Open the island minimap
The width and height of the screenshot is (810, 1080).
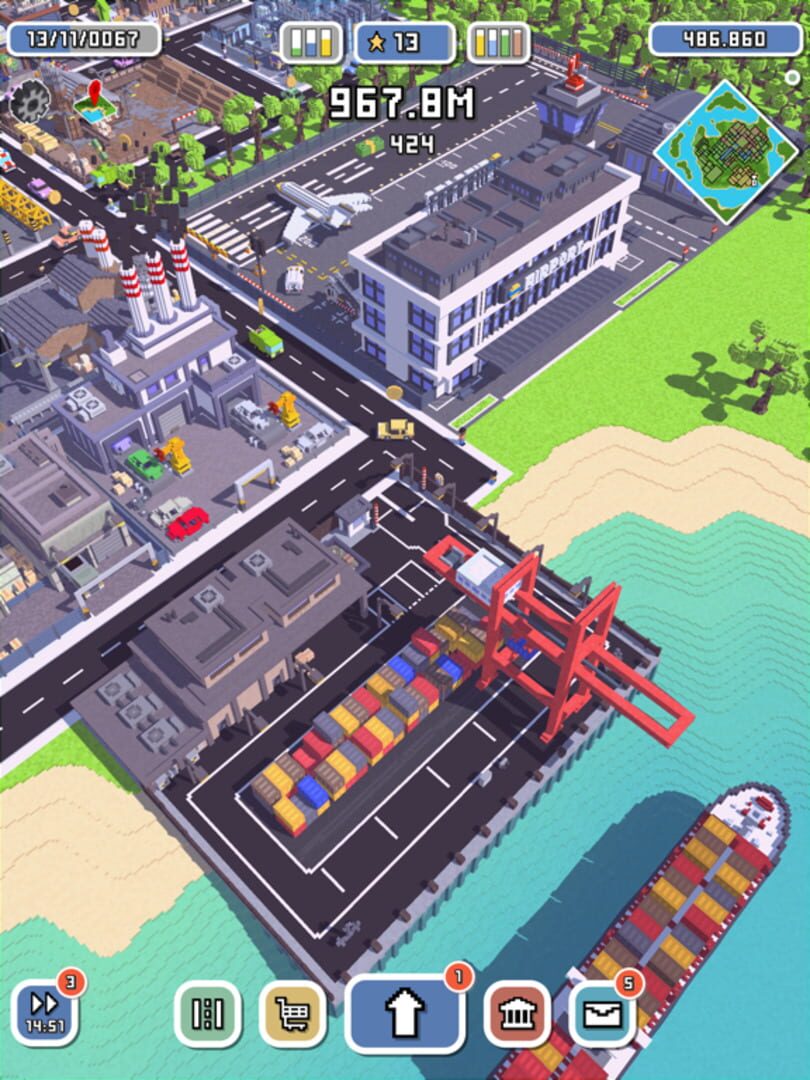pos(727,150)
